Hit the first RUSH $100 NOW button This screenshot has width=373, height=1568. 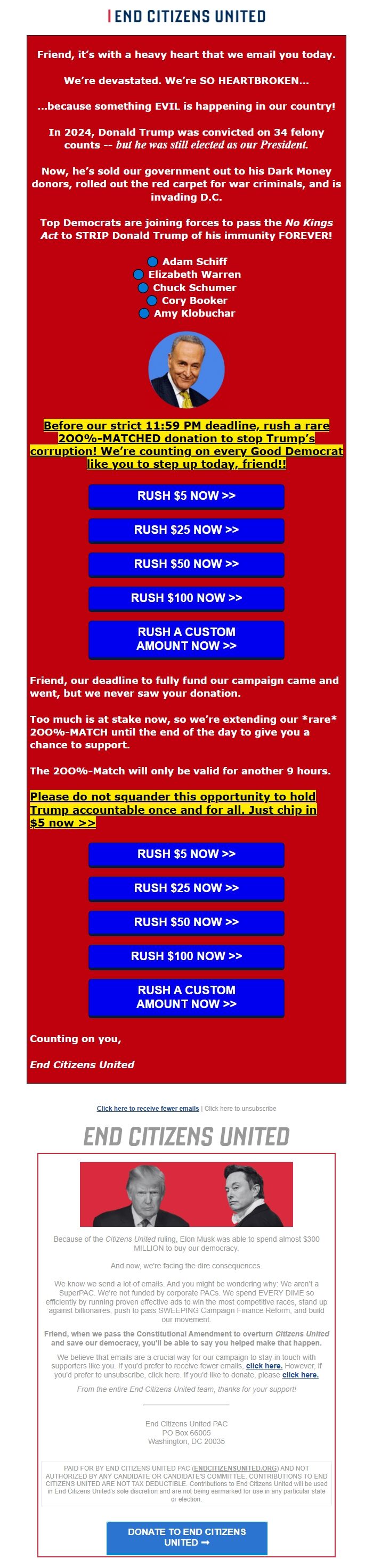tap(186, 598)
